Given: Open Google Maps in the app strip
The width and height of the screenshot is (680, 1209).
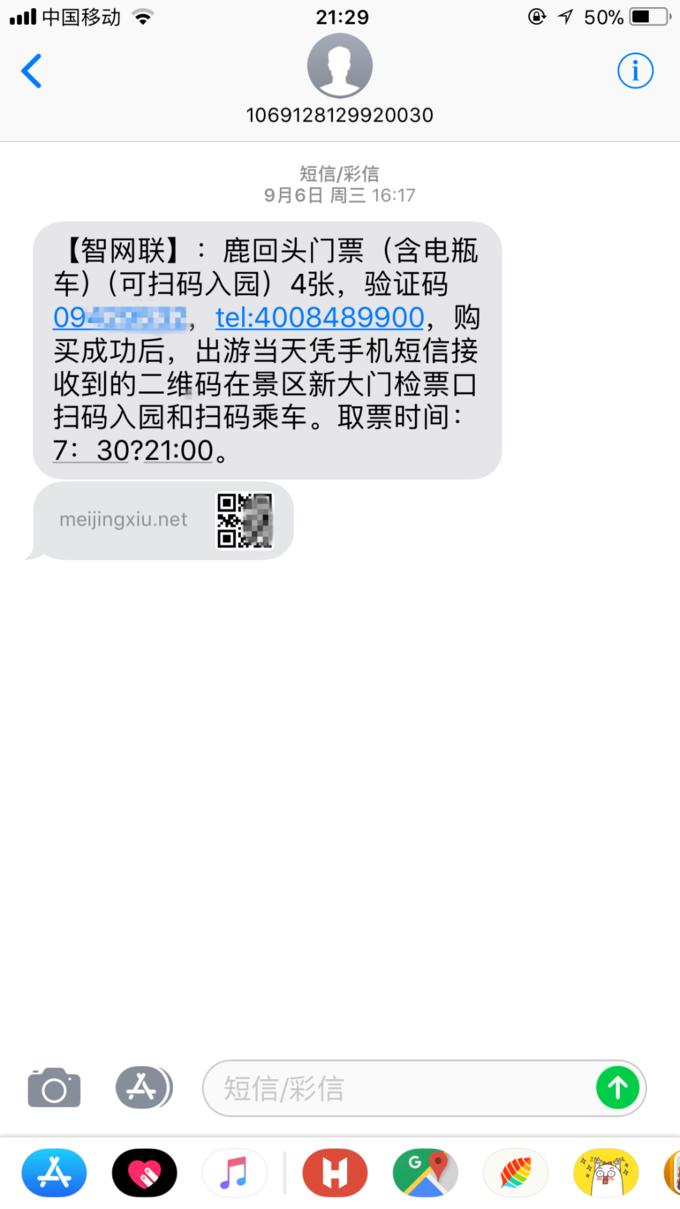Looking at the screenshot, I should tap(425, 1173).
